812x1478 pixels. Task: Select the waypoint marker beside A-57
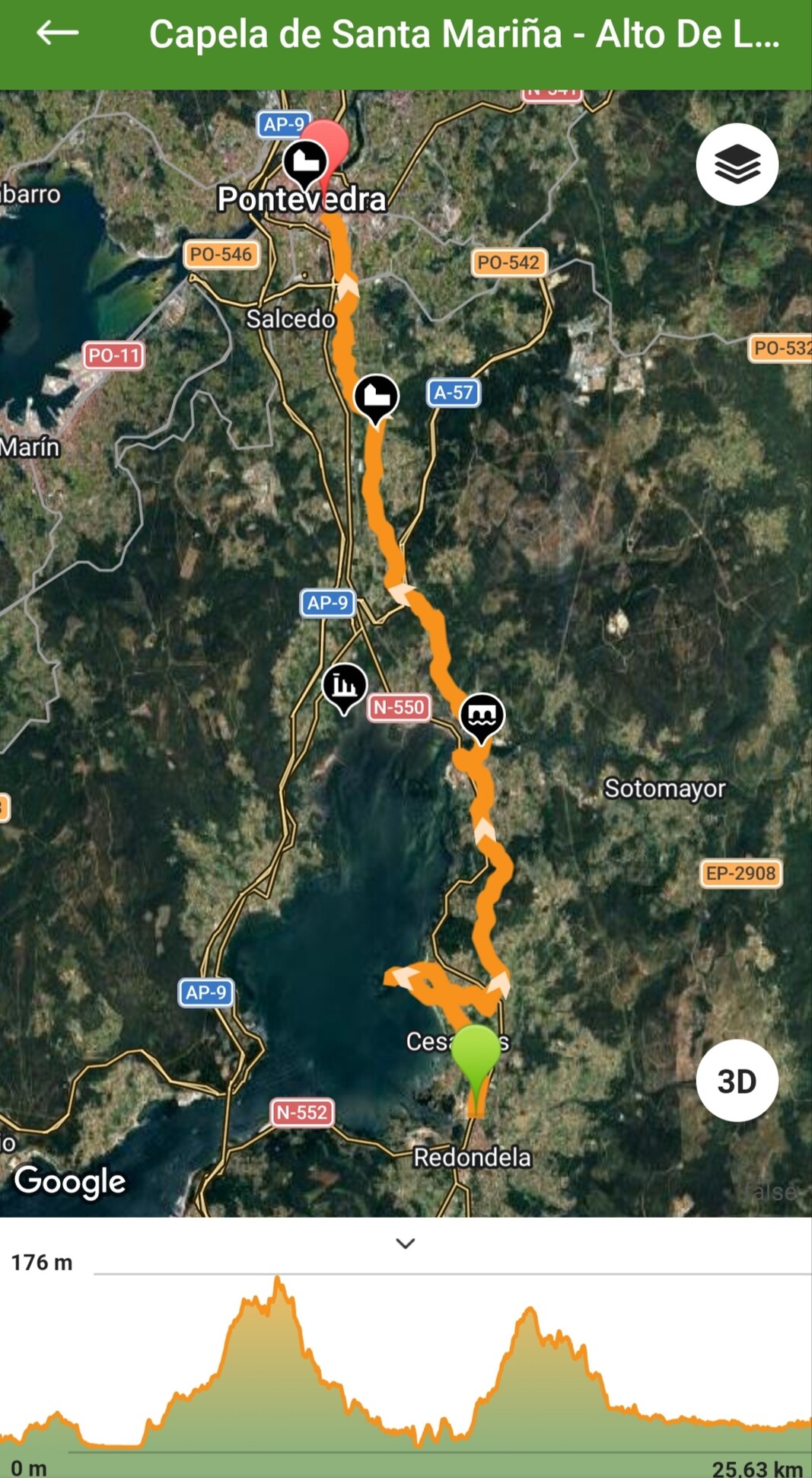(x=377, y=397)
